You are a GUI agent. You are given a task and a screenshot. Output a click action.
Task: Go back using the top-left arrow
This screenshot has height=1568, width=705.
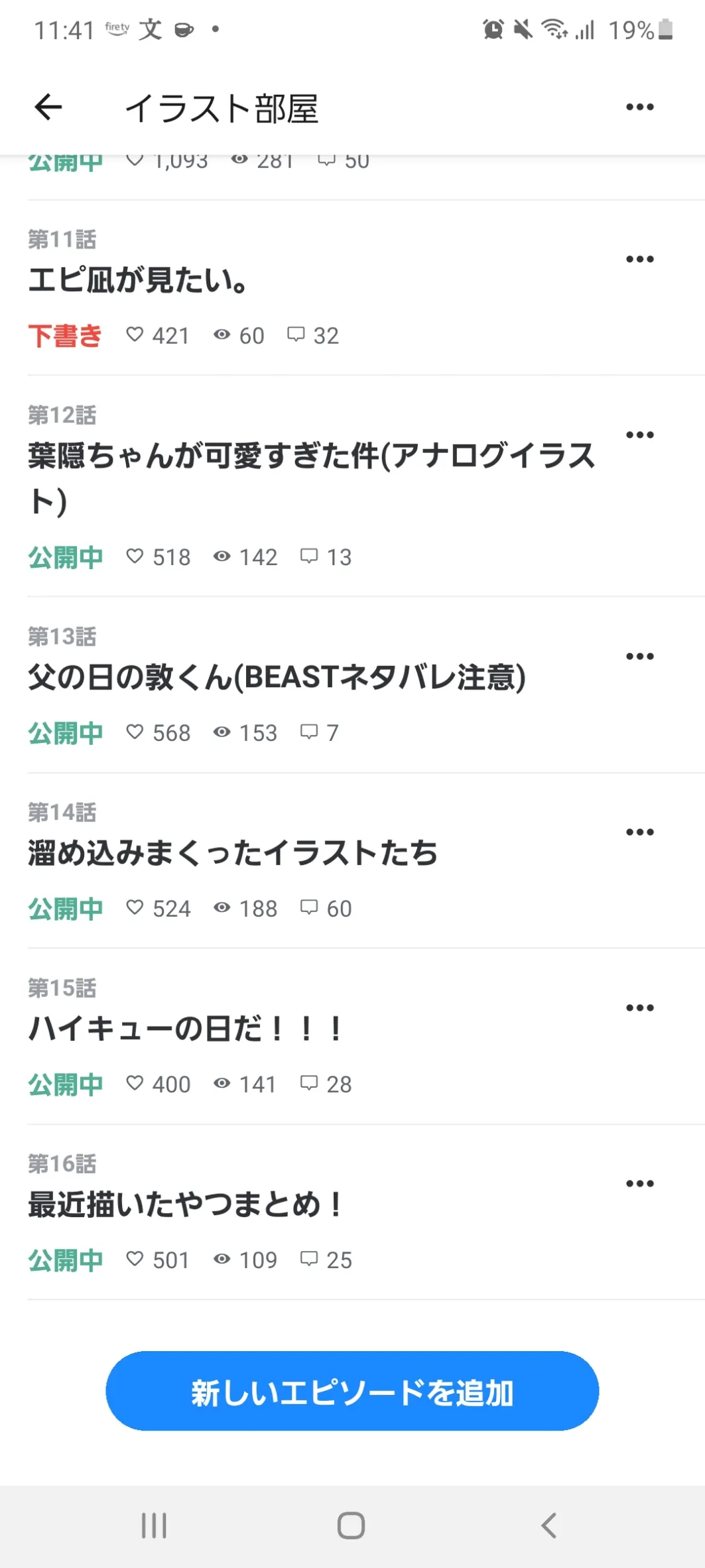tap(48, 107)
